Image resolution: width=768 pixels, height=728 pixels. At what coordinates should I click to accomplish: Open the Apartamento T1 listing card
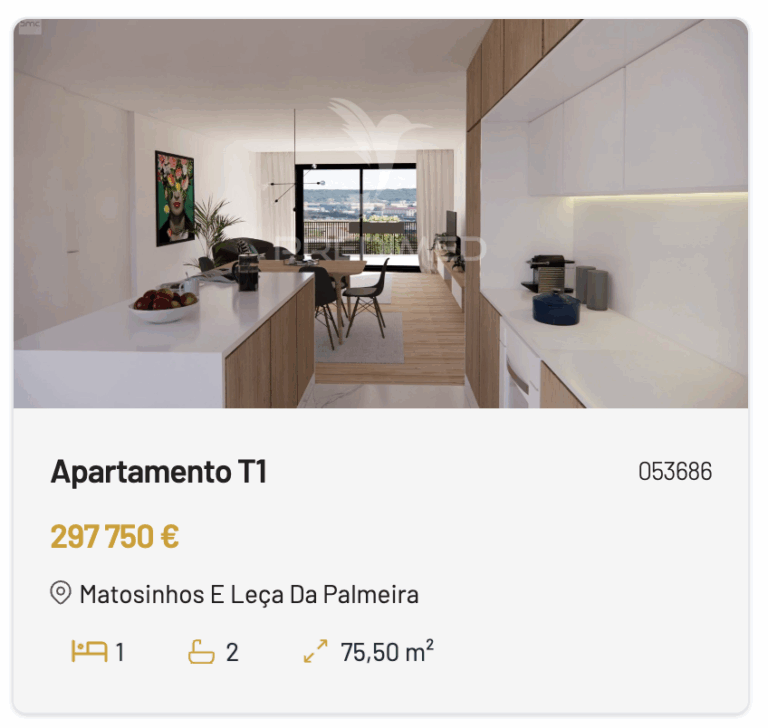tap(381, 366)
